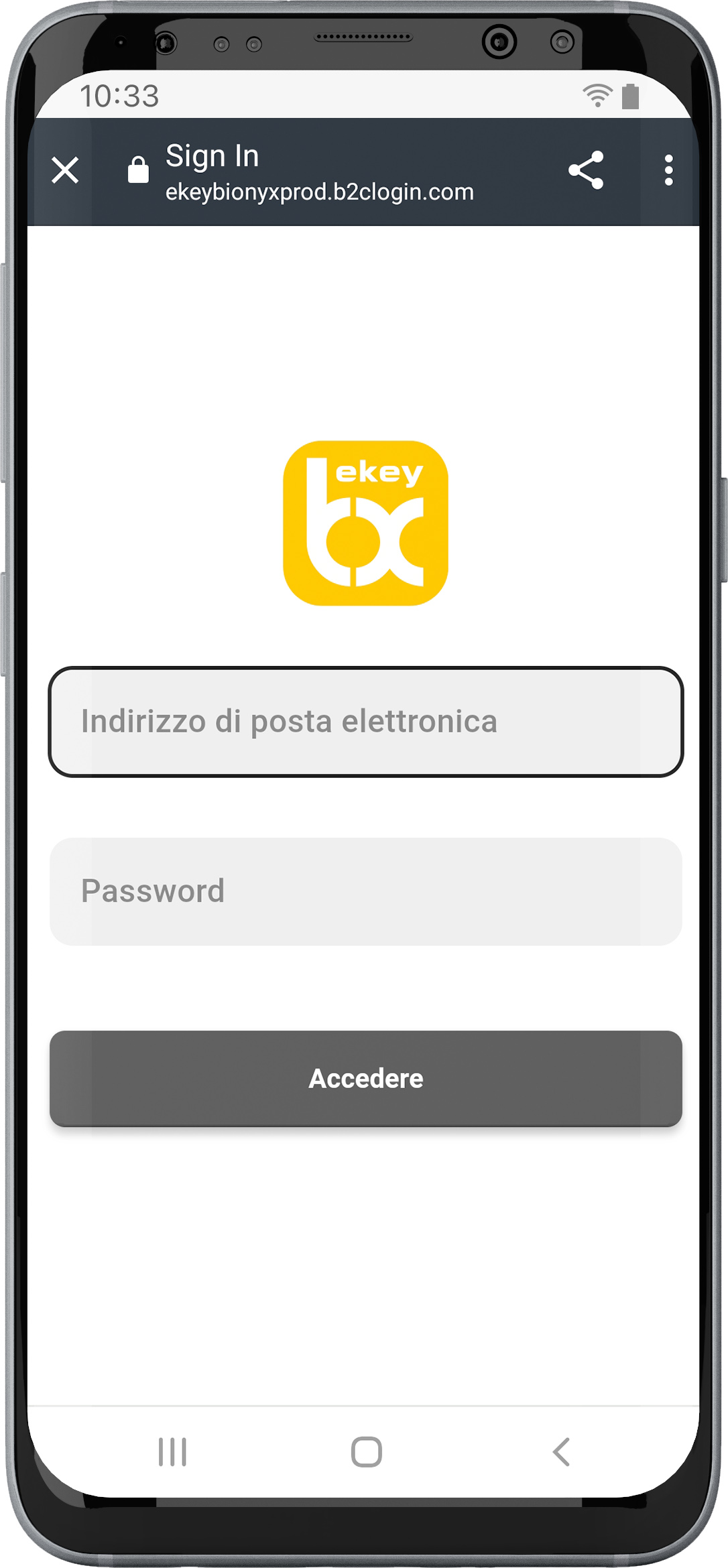Open the three-dot overflow menu
This screenshot has height=1568, width=728.
[x=668, y=170]
